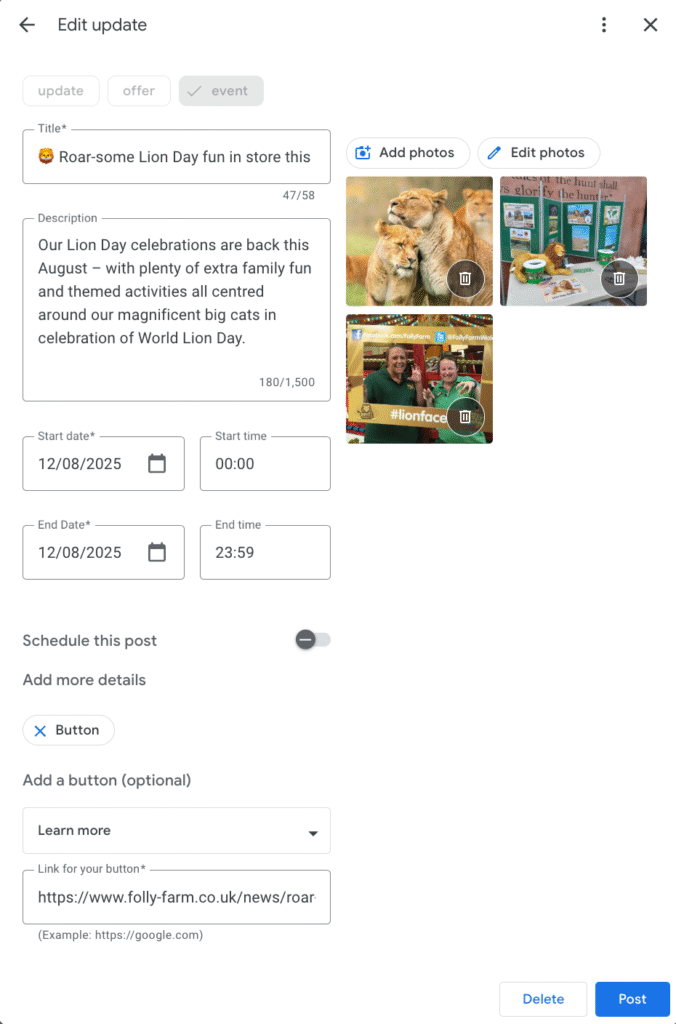Publish the update with Post

coord(632,999)
